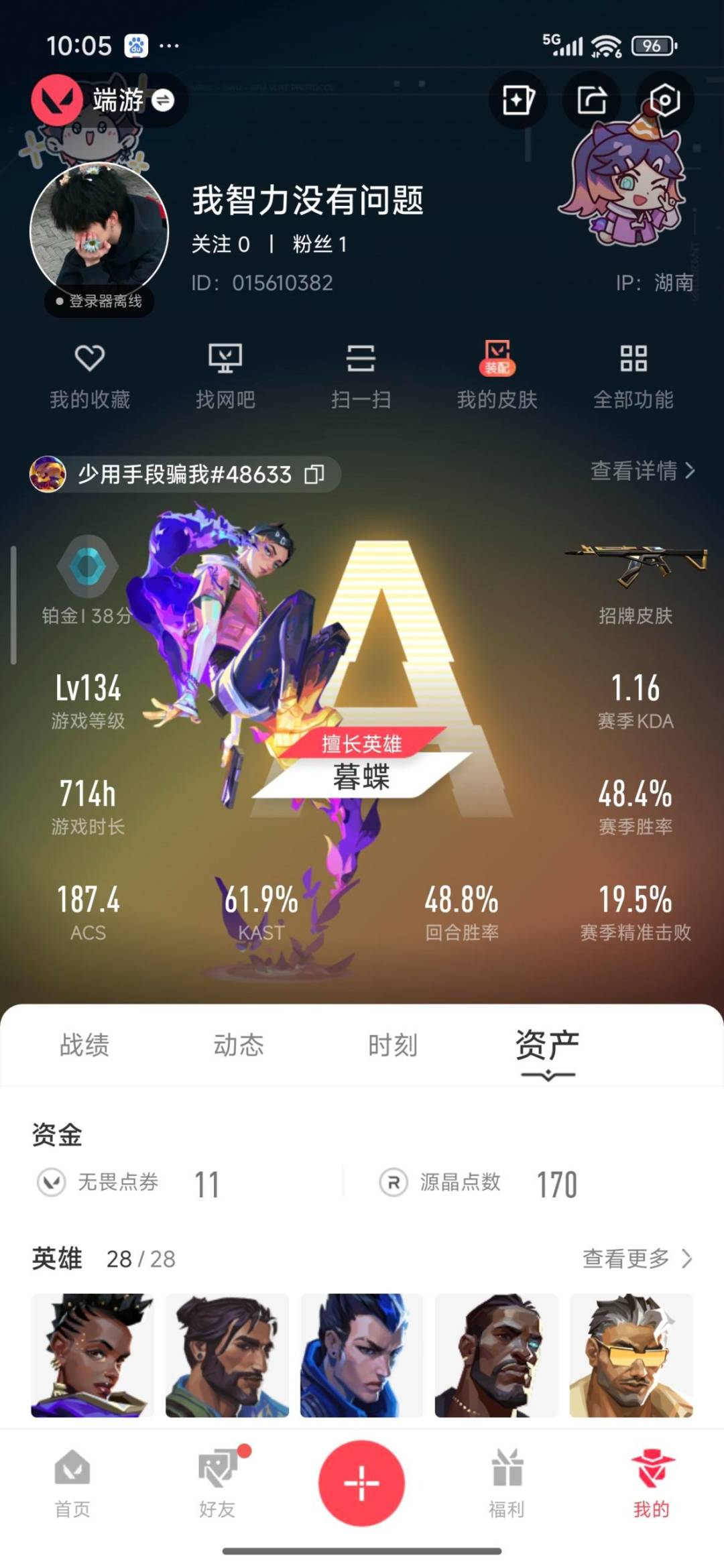724x1568 pixels.
Task: Tap the share icon at top right
Action: point(593,99)
